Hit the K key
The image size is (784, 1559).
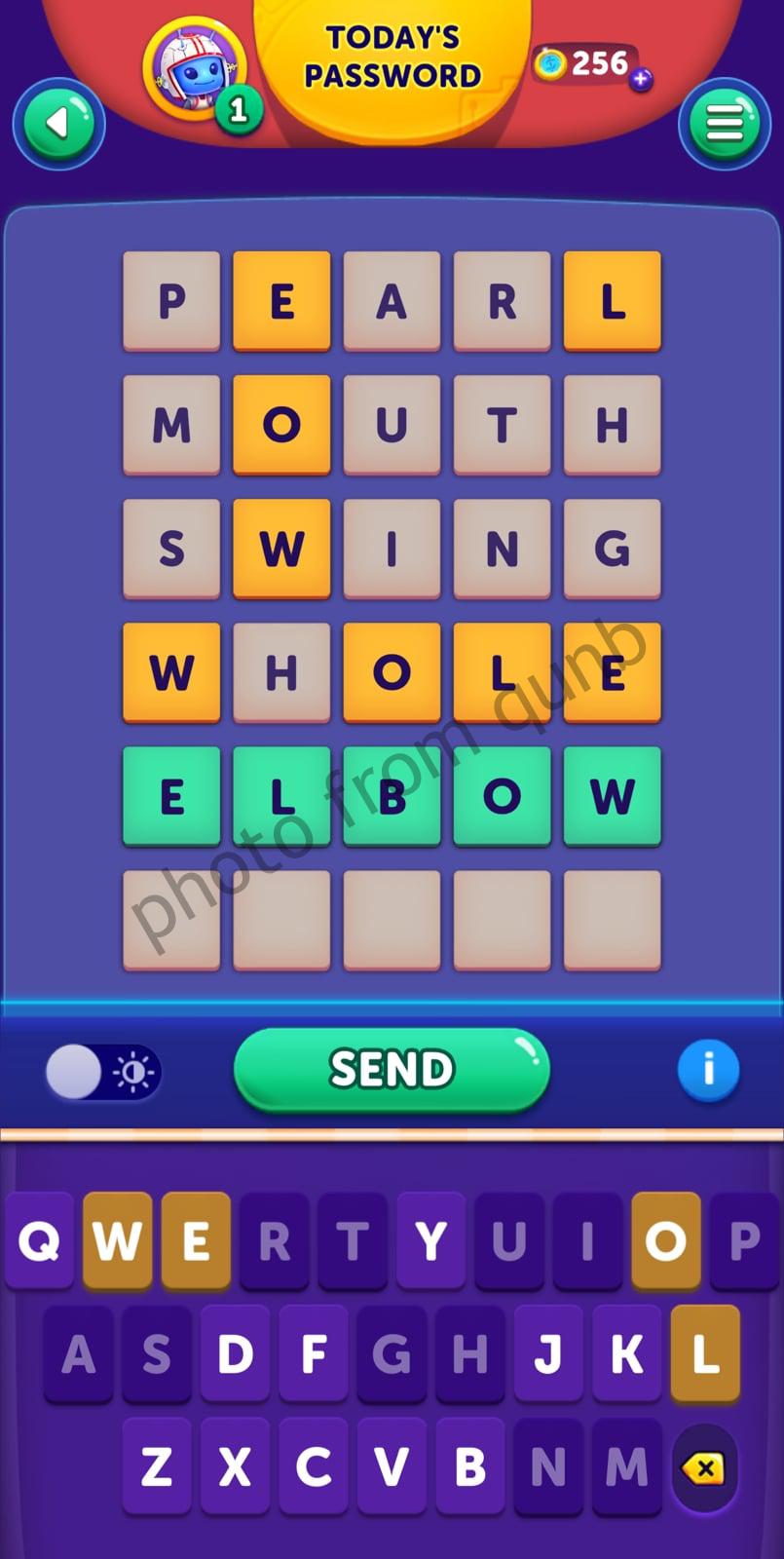(626, 1353)
